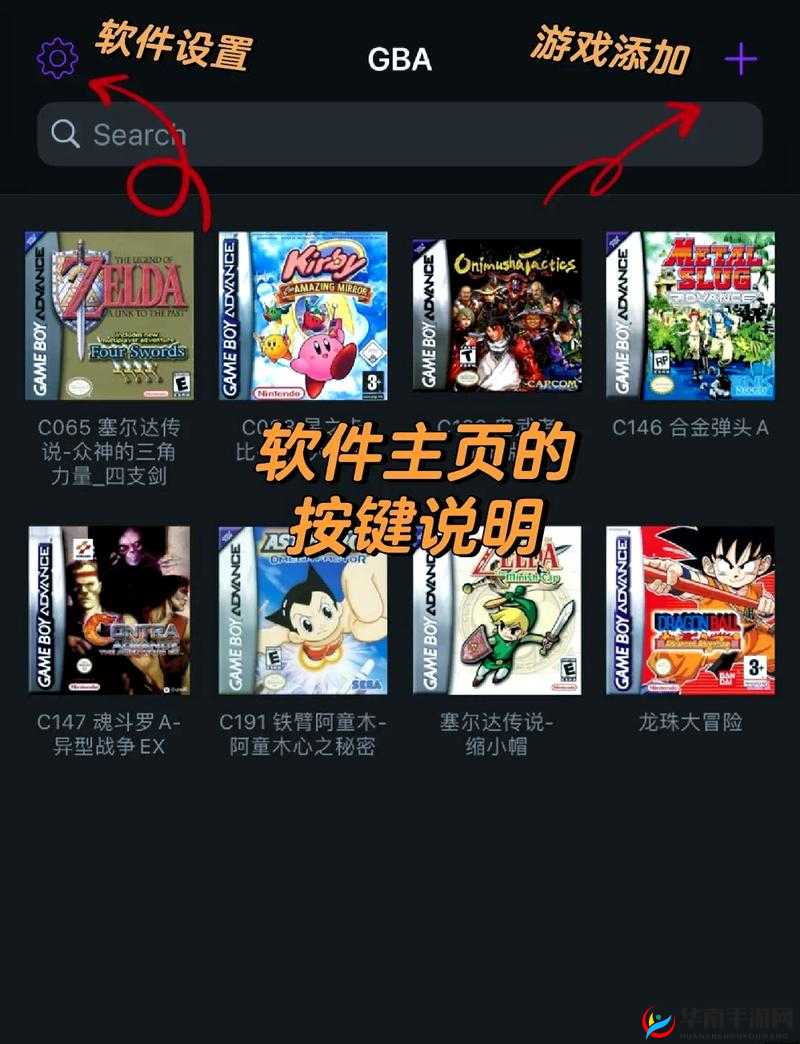
Task: Click the C146 合金弹头 A label
Action: pos(690,425)
